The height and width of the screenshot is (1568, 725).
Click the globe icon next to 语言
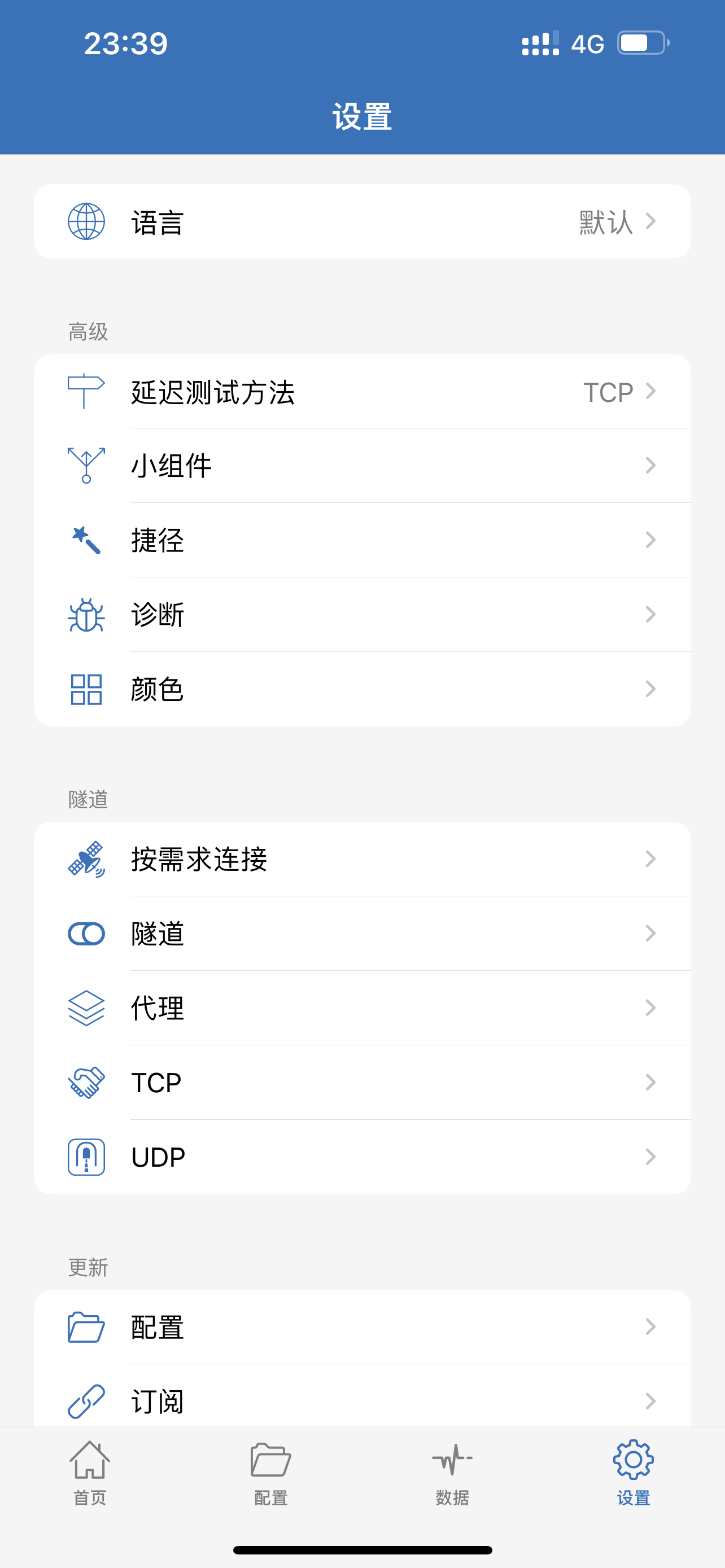[86, 221]
